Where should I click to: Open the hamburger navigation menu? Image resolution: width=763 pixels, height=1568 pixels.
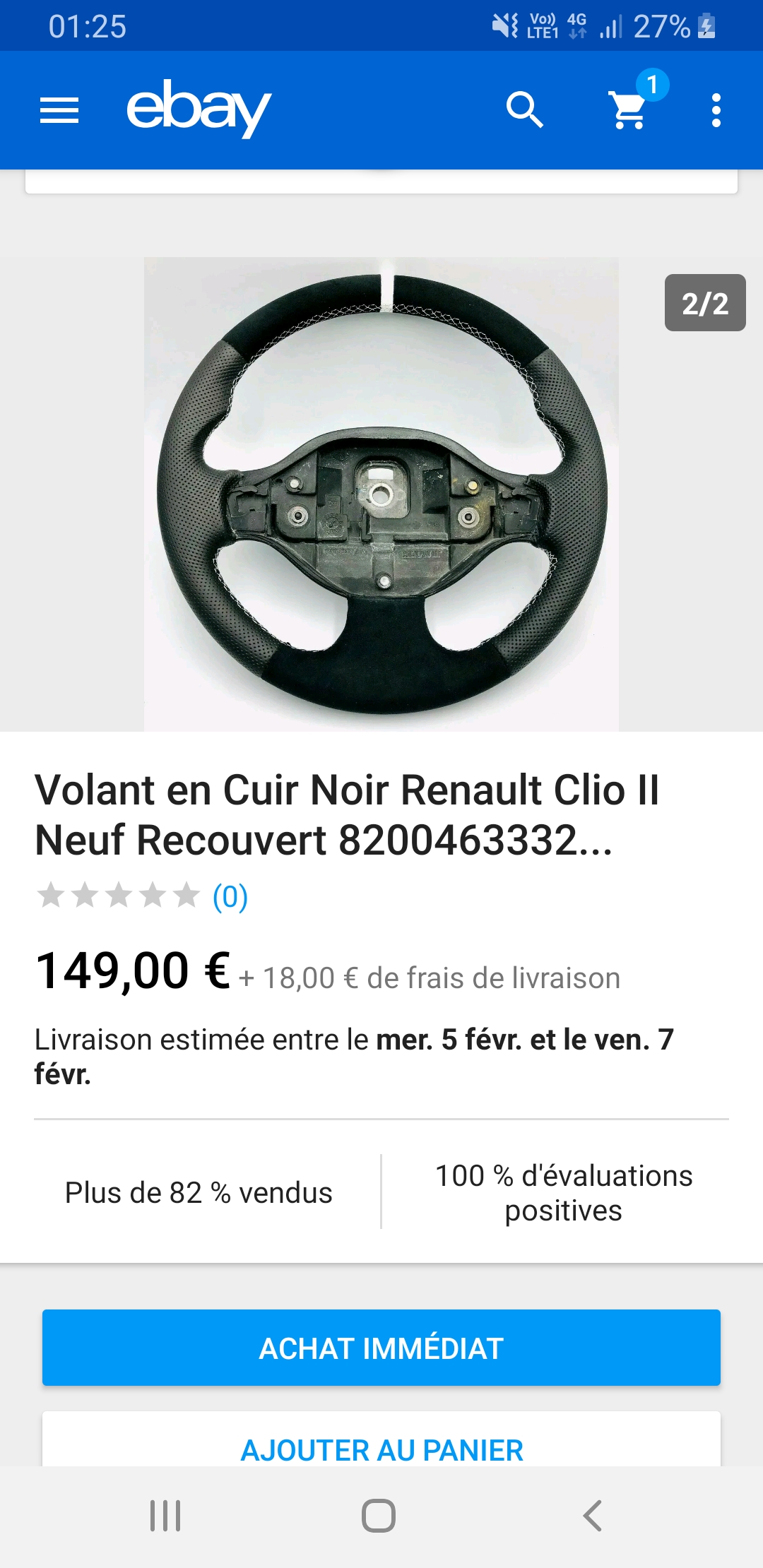pyautogui.click(x=59, y=110)
